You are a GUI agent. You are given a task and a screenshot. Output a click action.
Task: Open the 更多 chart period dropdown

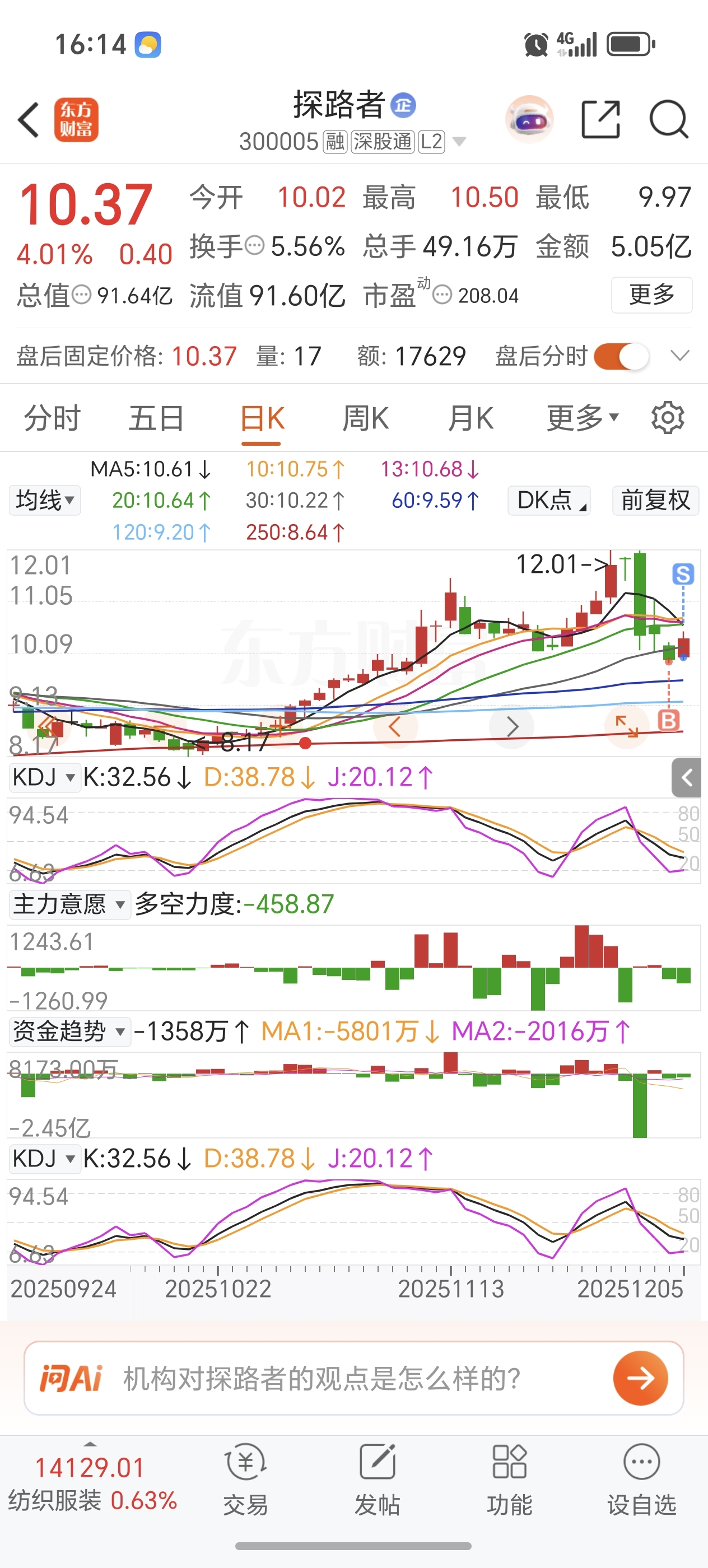pos(582,419)
